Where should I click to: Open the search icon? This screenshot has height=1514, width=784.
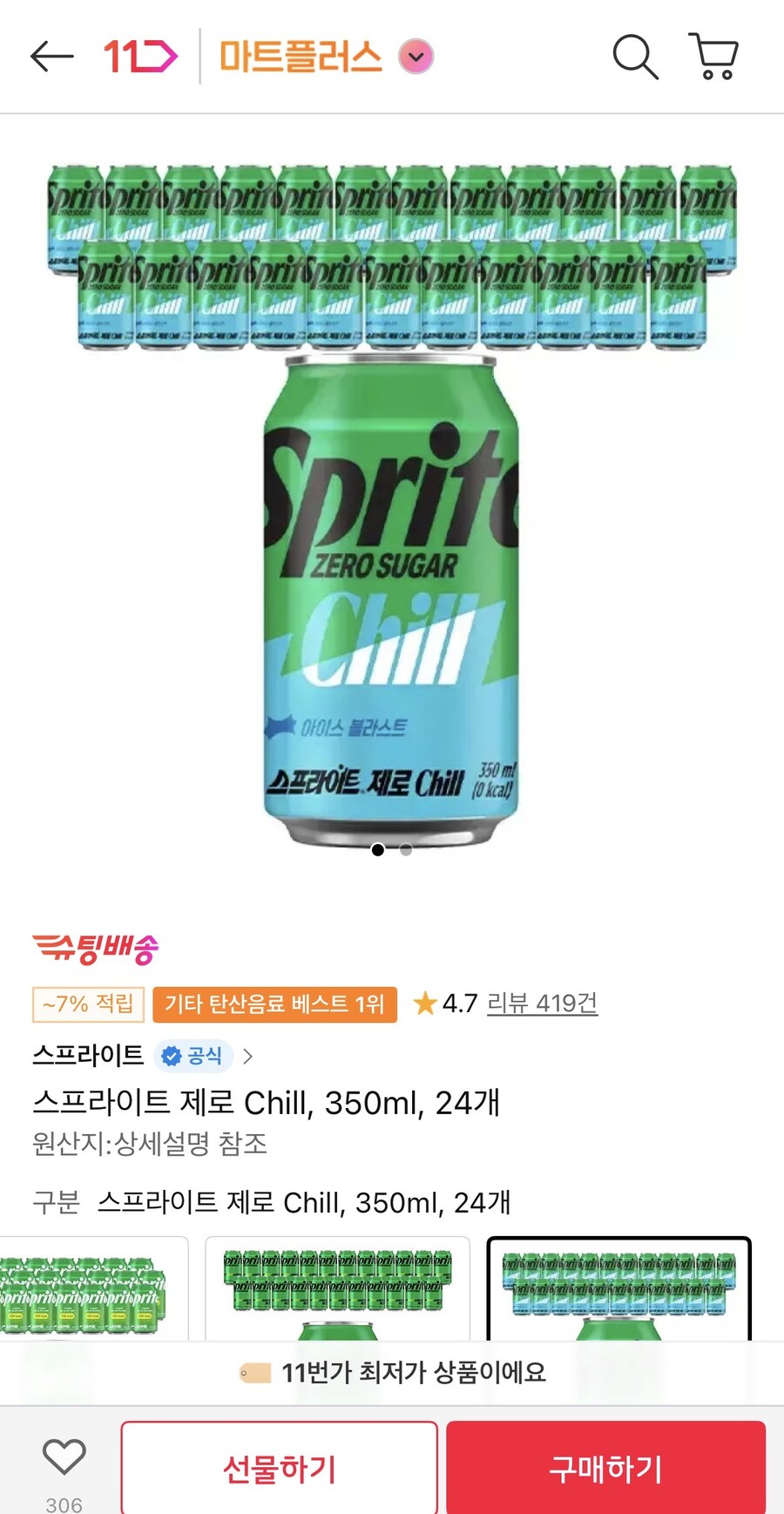(635, 56)
